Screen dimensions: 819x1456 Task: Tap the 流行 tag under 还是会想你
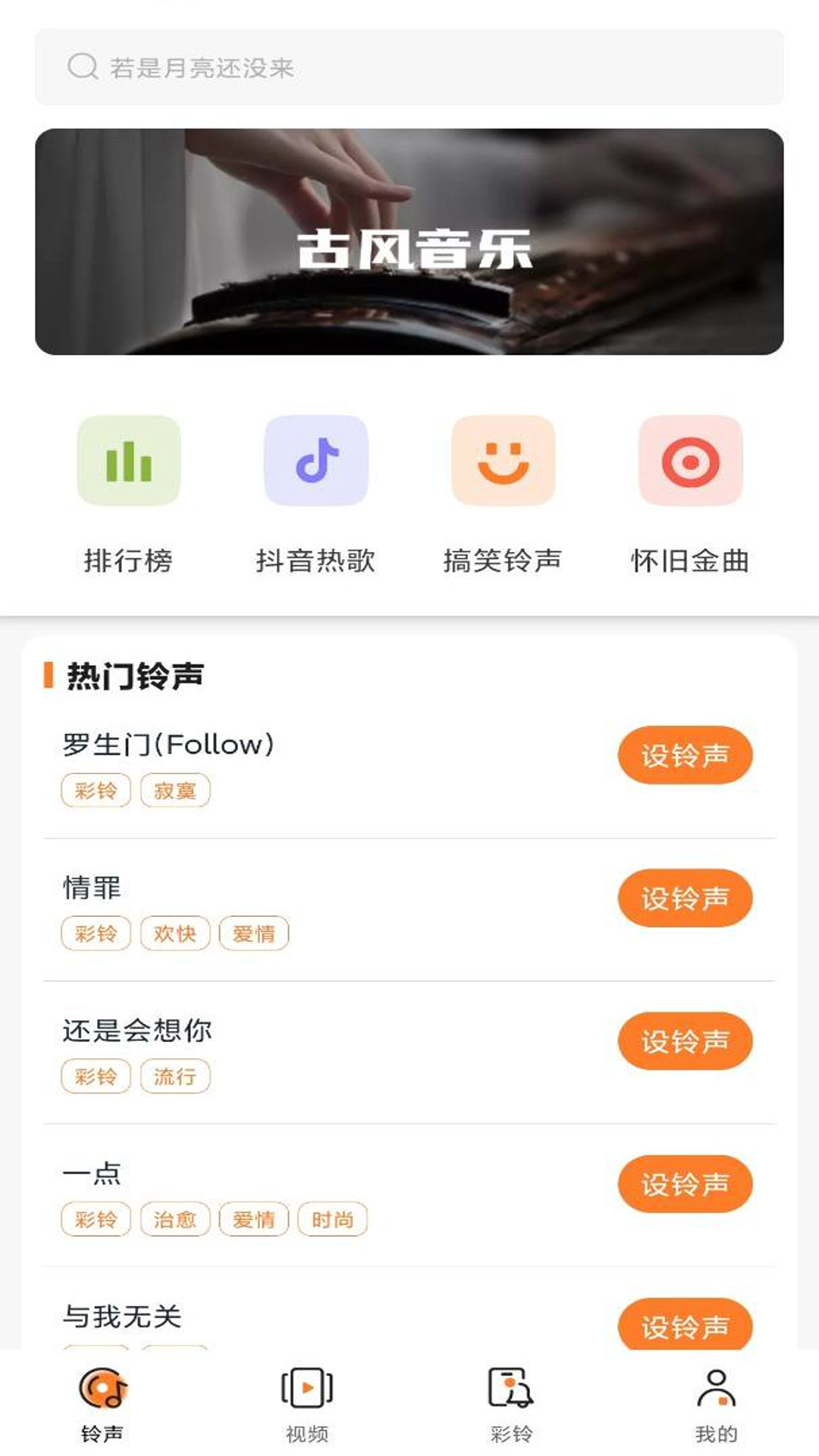[x=176, y=1076]
